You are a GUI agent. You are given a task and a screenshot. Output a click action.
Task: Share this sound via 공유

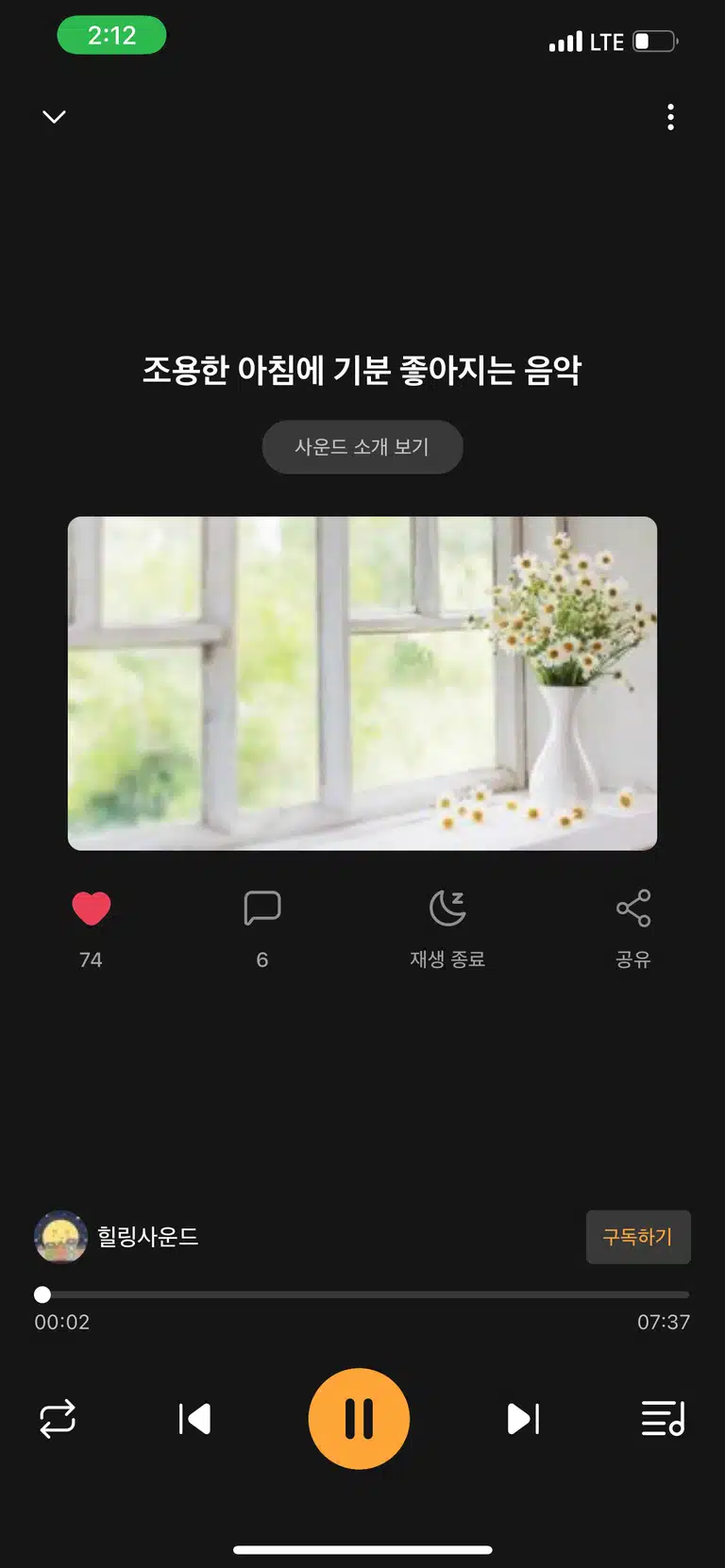(633, 929)
